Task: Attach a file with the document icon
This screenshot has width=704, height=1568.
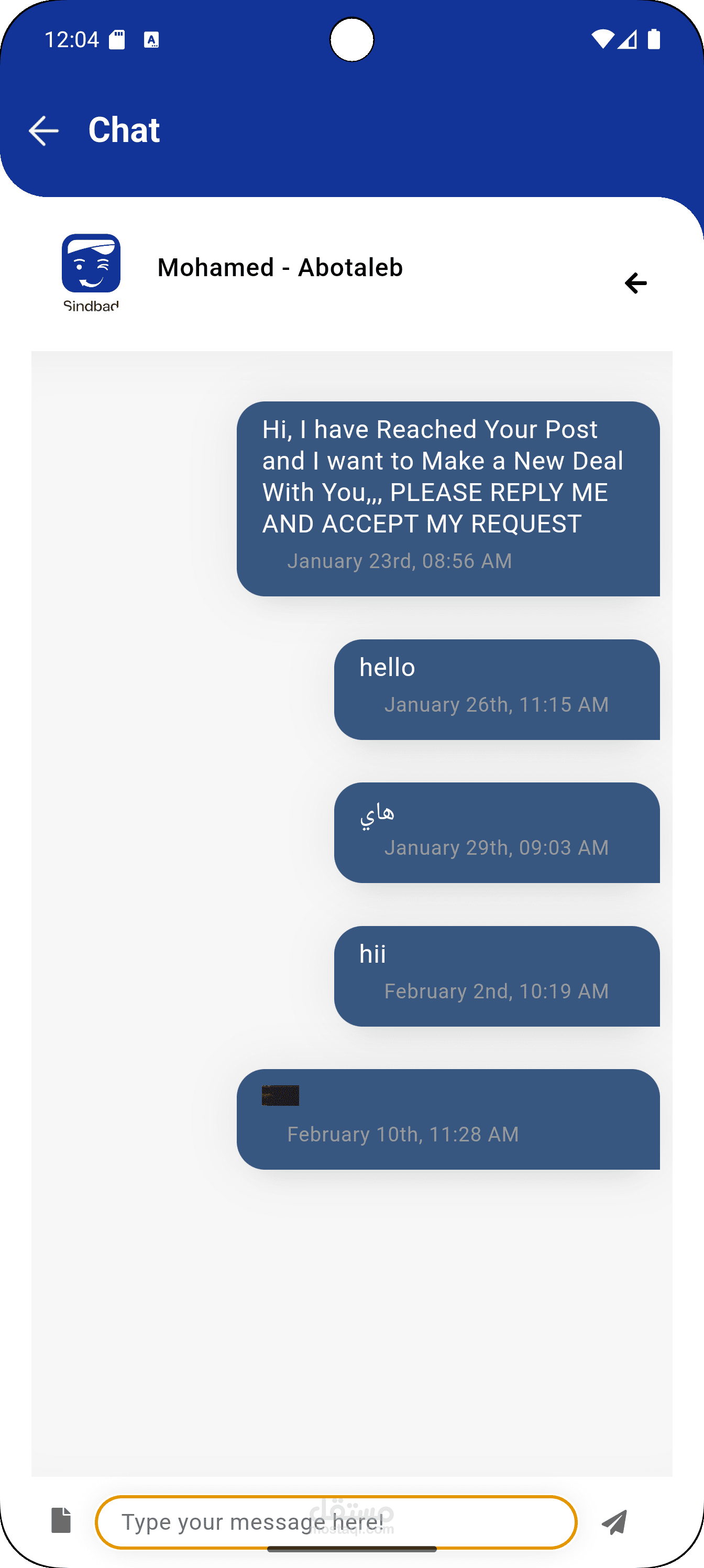Action: 61,1520
